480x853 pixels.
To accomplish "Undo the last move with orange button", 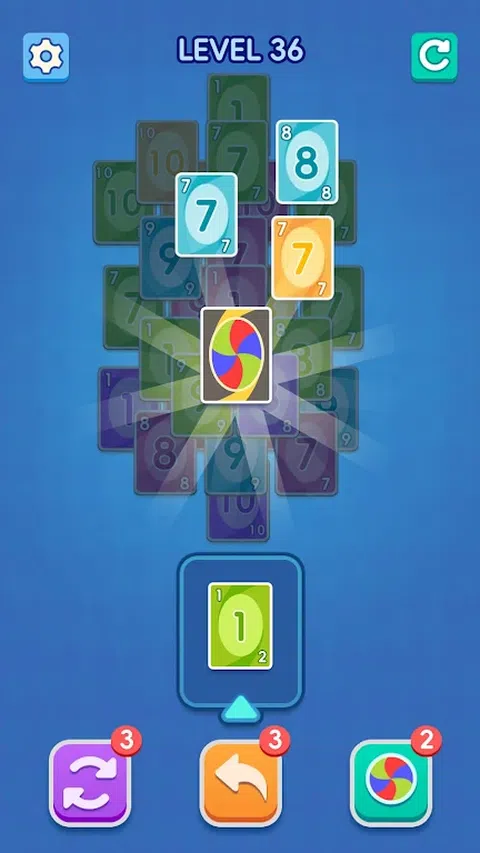I will tap(241, 783).
